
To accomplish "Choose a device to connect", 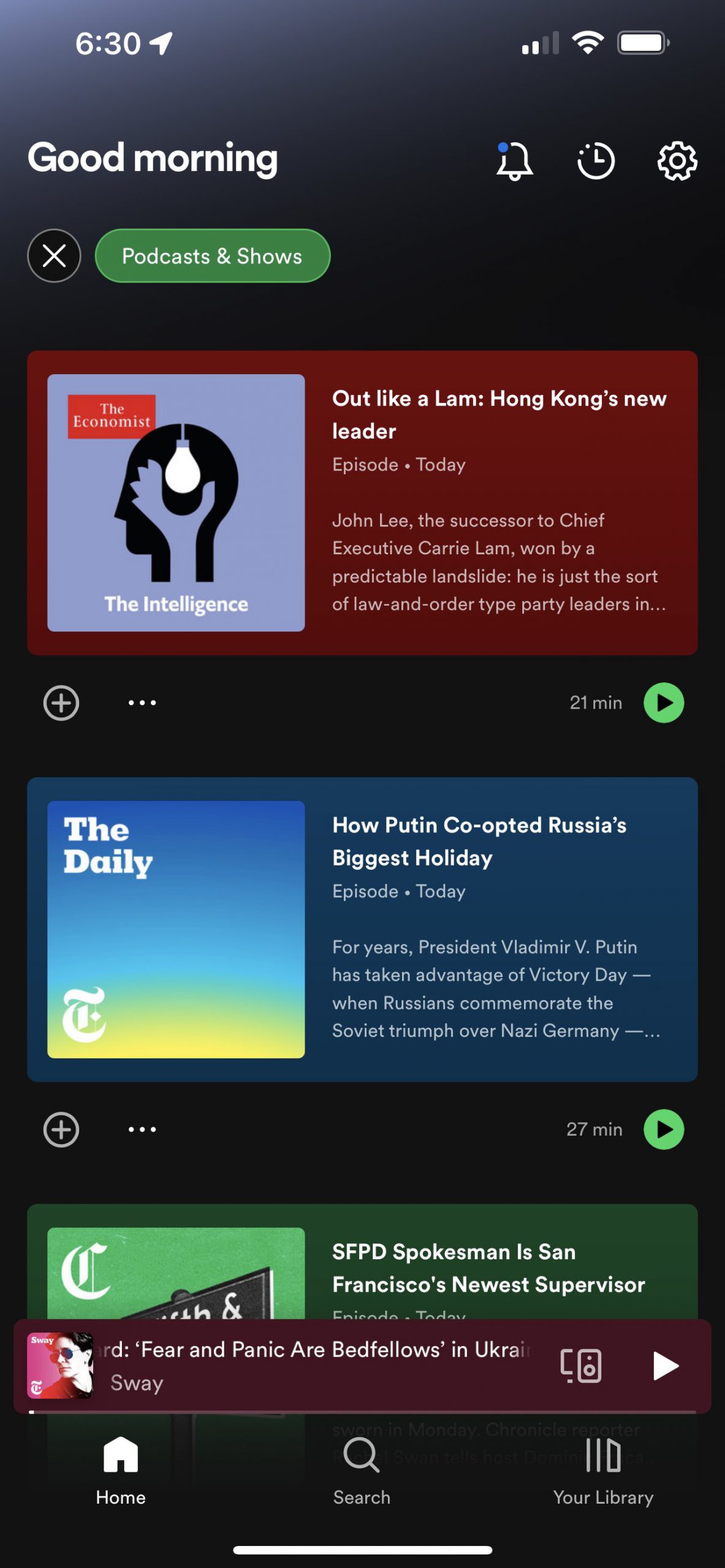I will point(580,1366).
